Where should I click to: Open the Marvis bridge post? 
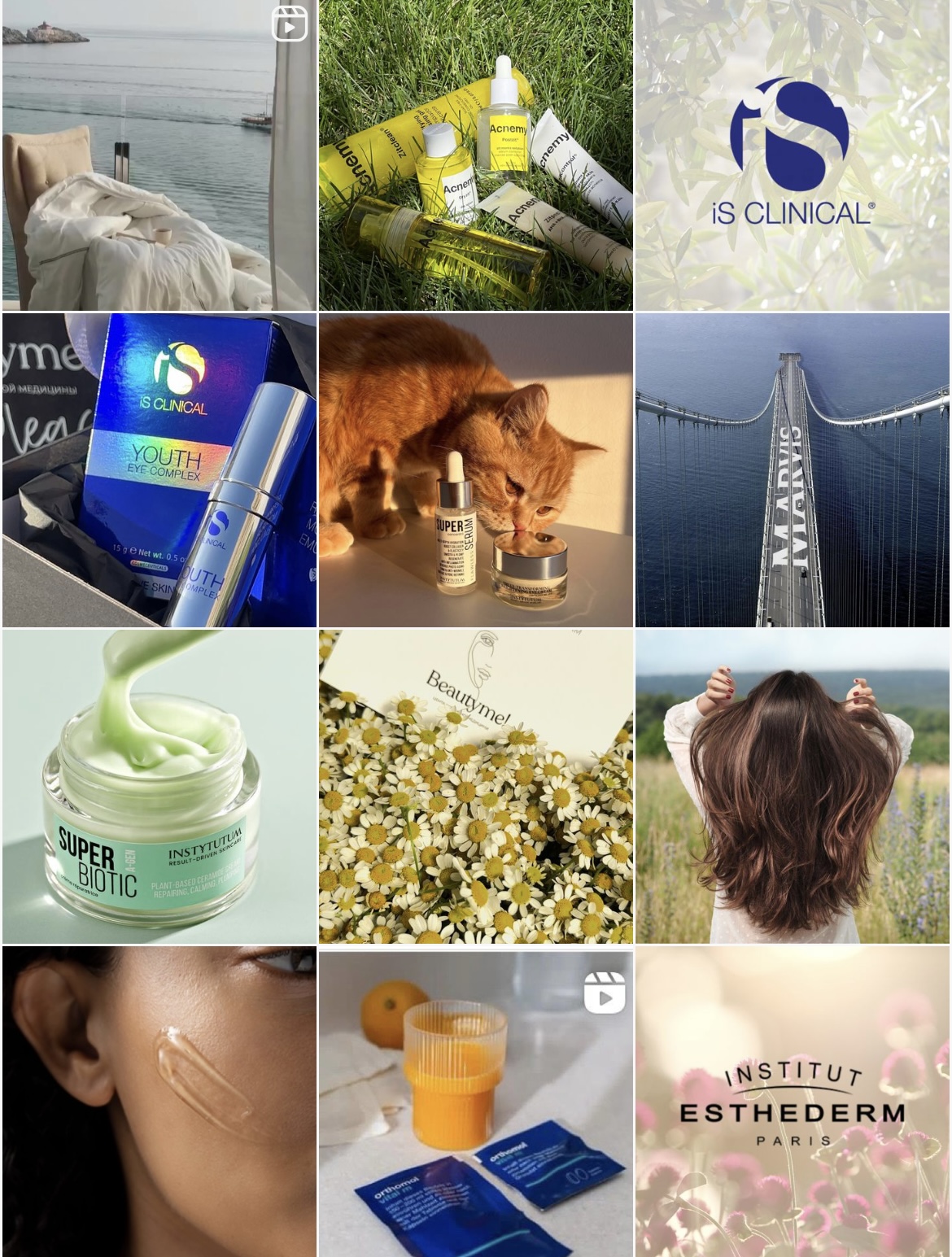[793, 470]
